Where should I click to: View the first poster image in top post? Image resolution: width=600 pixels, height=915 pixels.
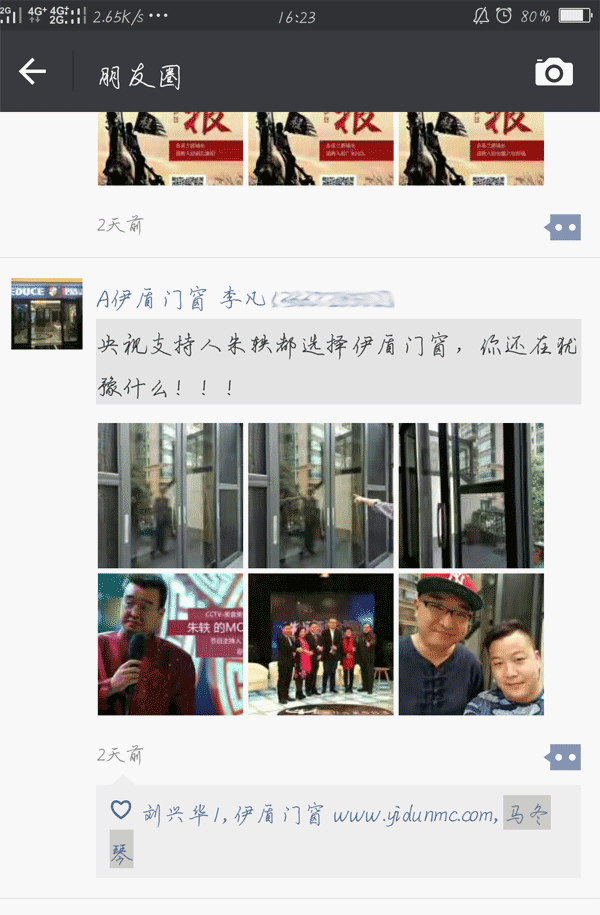[x=170, y=150]
